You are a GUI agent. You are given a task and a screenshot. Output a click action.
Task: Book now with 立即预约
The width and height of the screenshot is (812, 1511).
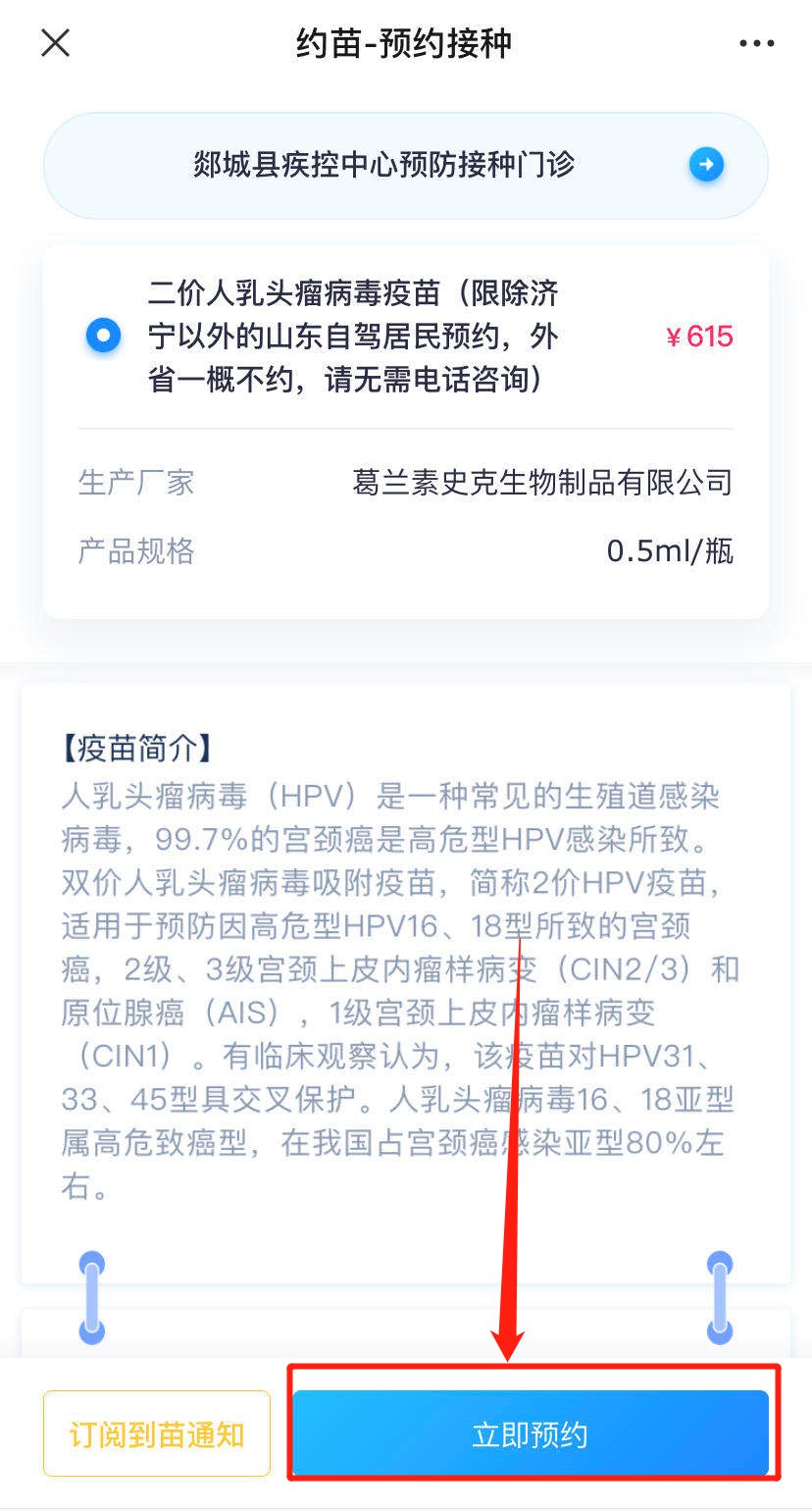pos(531,1433)
